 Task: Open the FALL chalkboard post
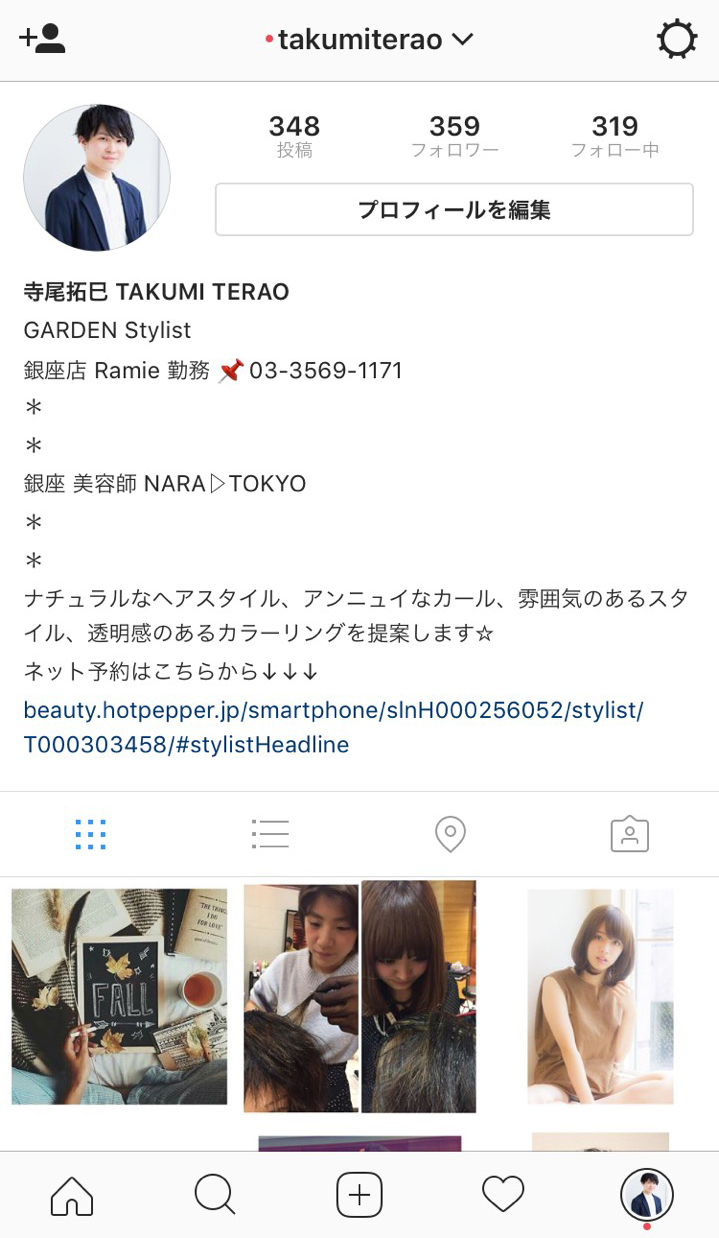tap(119, 996)
